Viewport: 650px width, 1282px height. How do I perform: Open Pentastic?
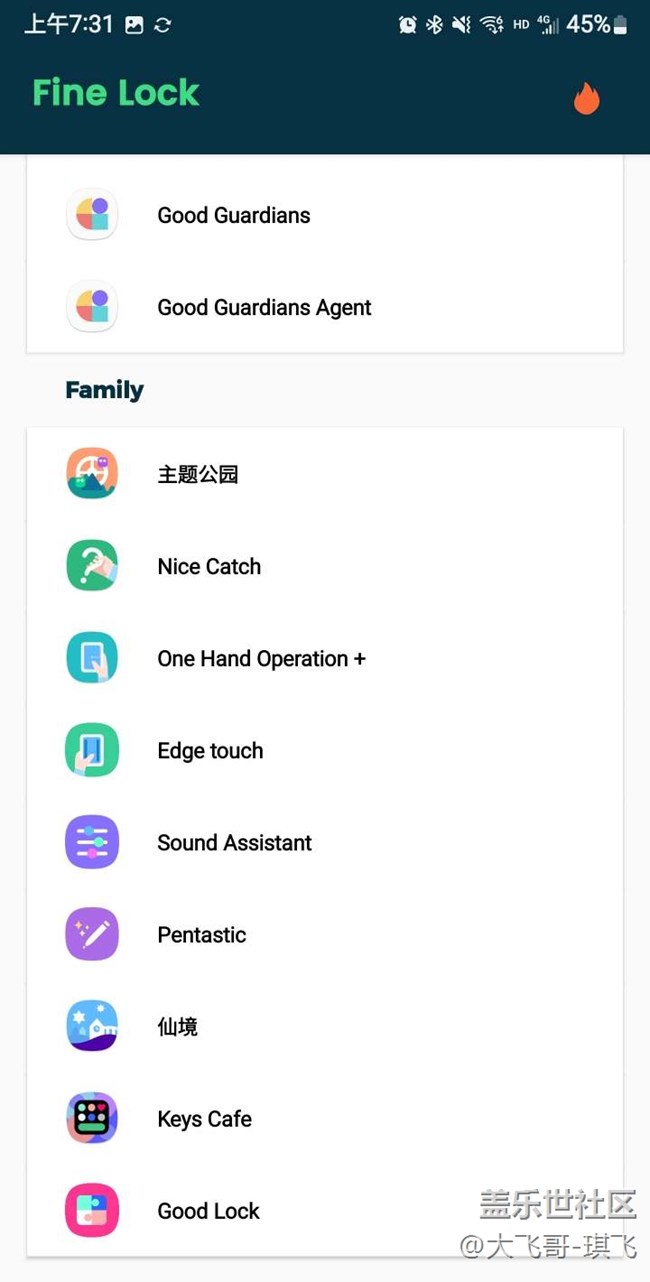tap(325, 934)
